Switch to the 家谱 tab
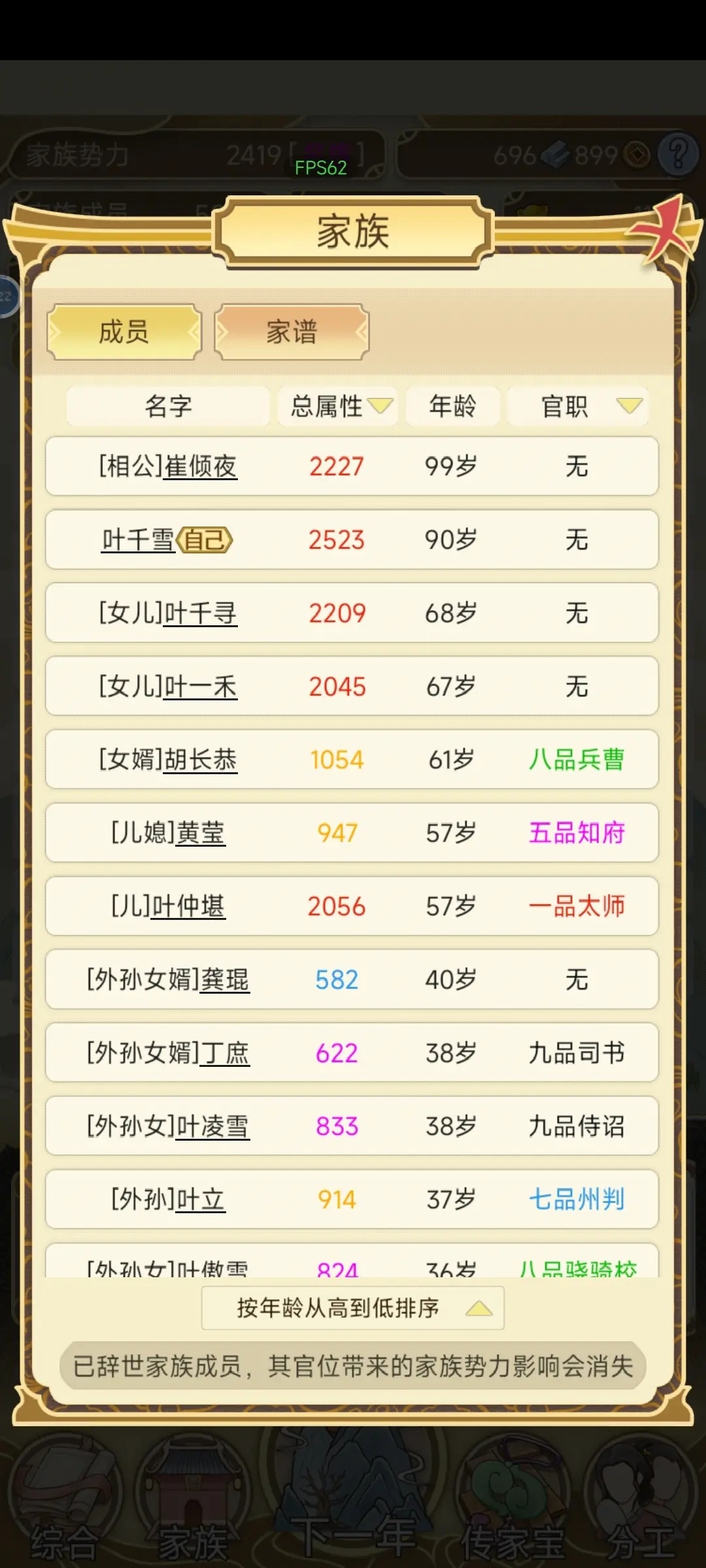706x1568 pixels. 292,332
